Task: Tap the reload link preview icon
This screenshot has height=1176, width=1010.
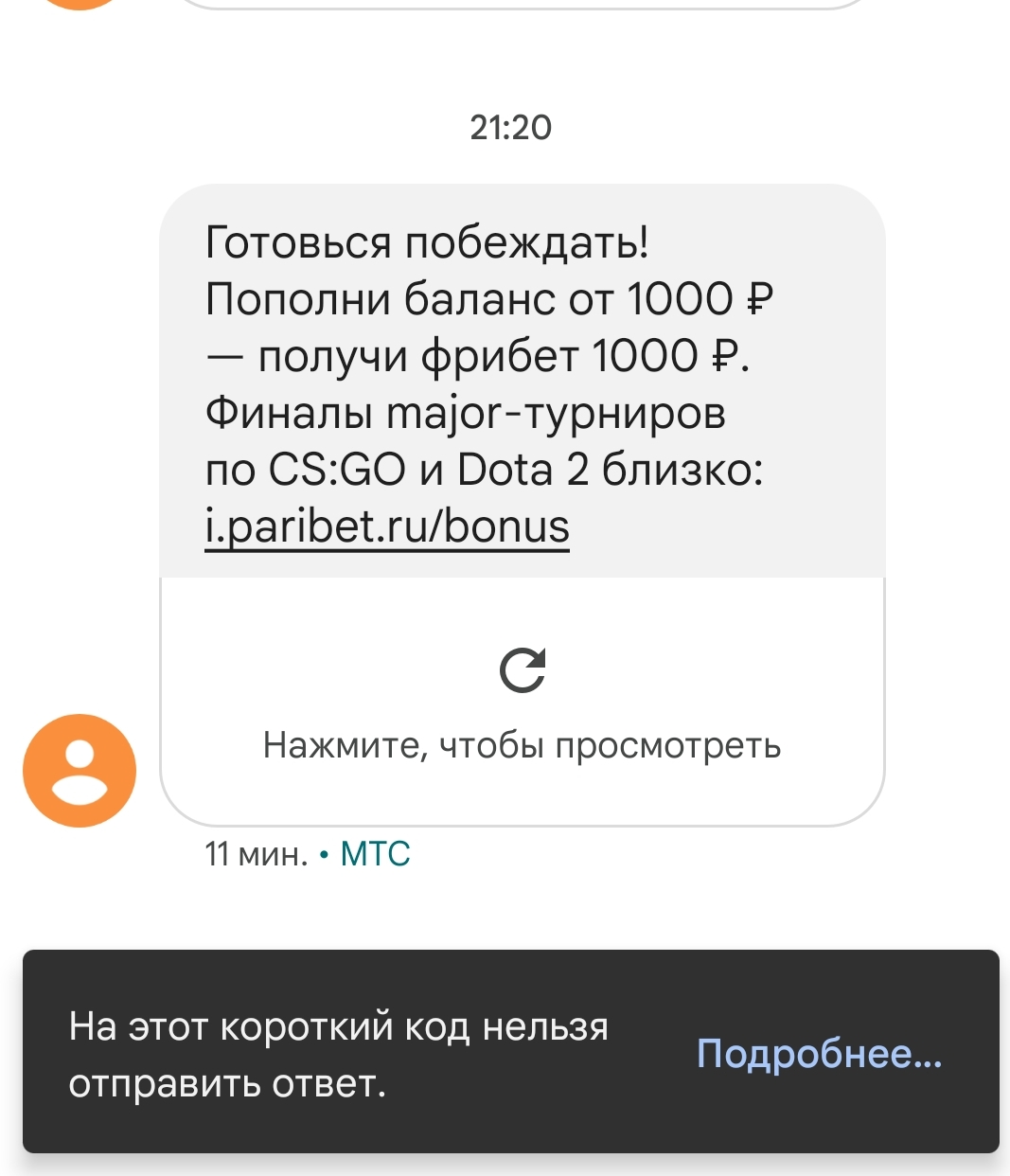Action: [523, 670]
